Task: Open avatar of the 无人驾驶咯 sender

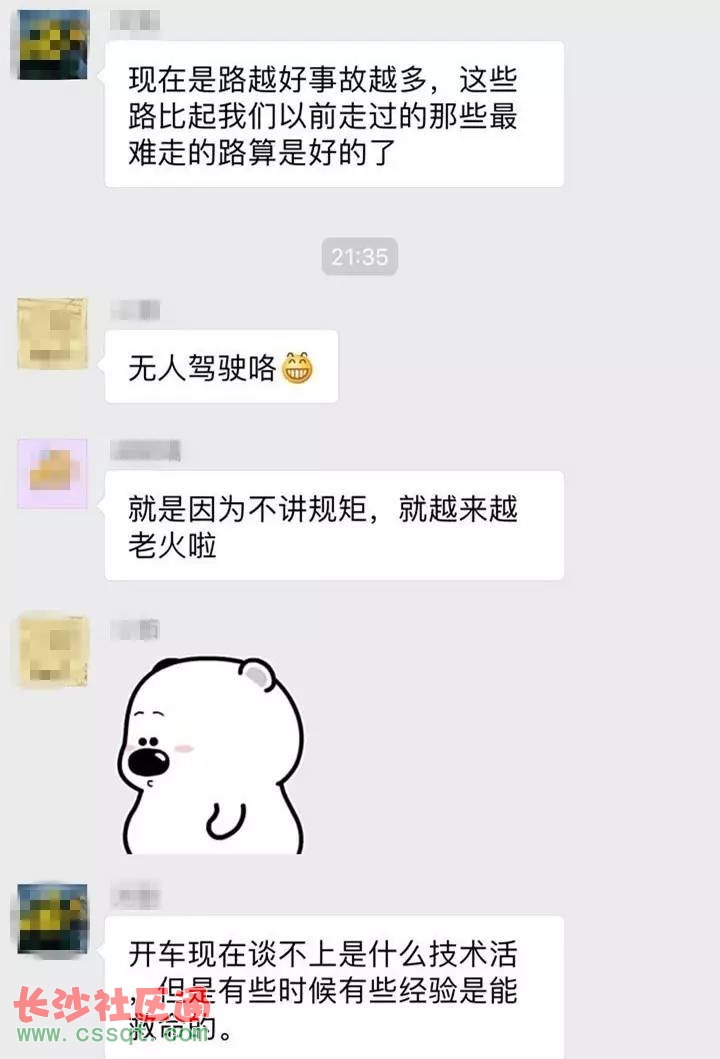Action: click(53, 333)
